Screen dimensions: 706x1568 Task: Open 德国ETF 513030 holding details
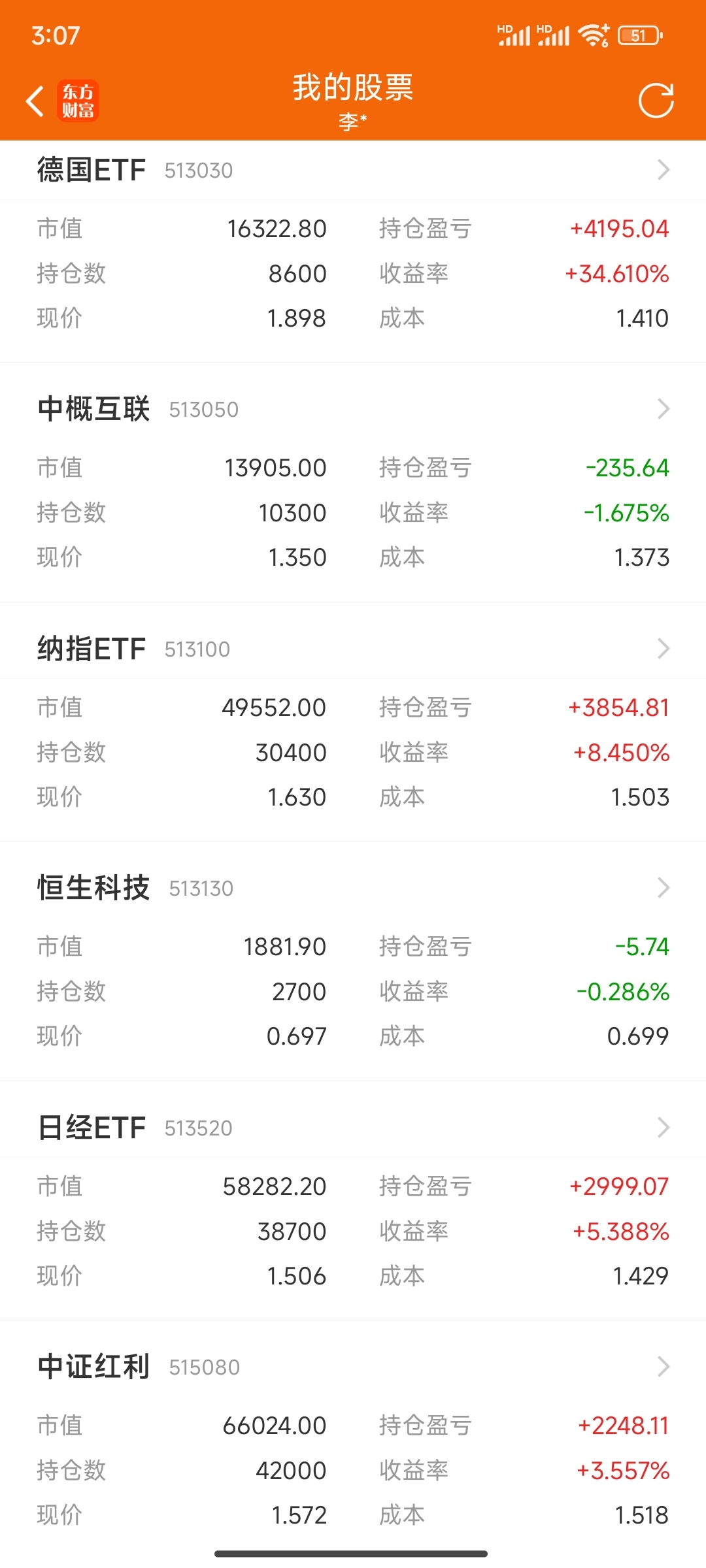click(x=353, y=170)
